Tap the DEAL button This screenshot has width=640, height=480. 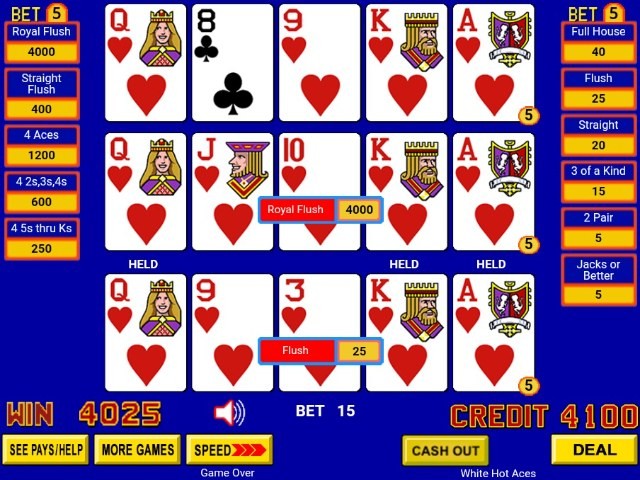pyautogui.click(x=594, y=450)
